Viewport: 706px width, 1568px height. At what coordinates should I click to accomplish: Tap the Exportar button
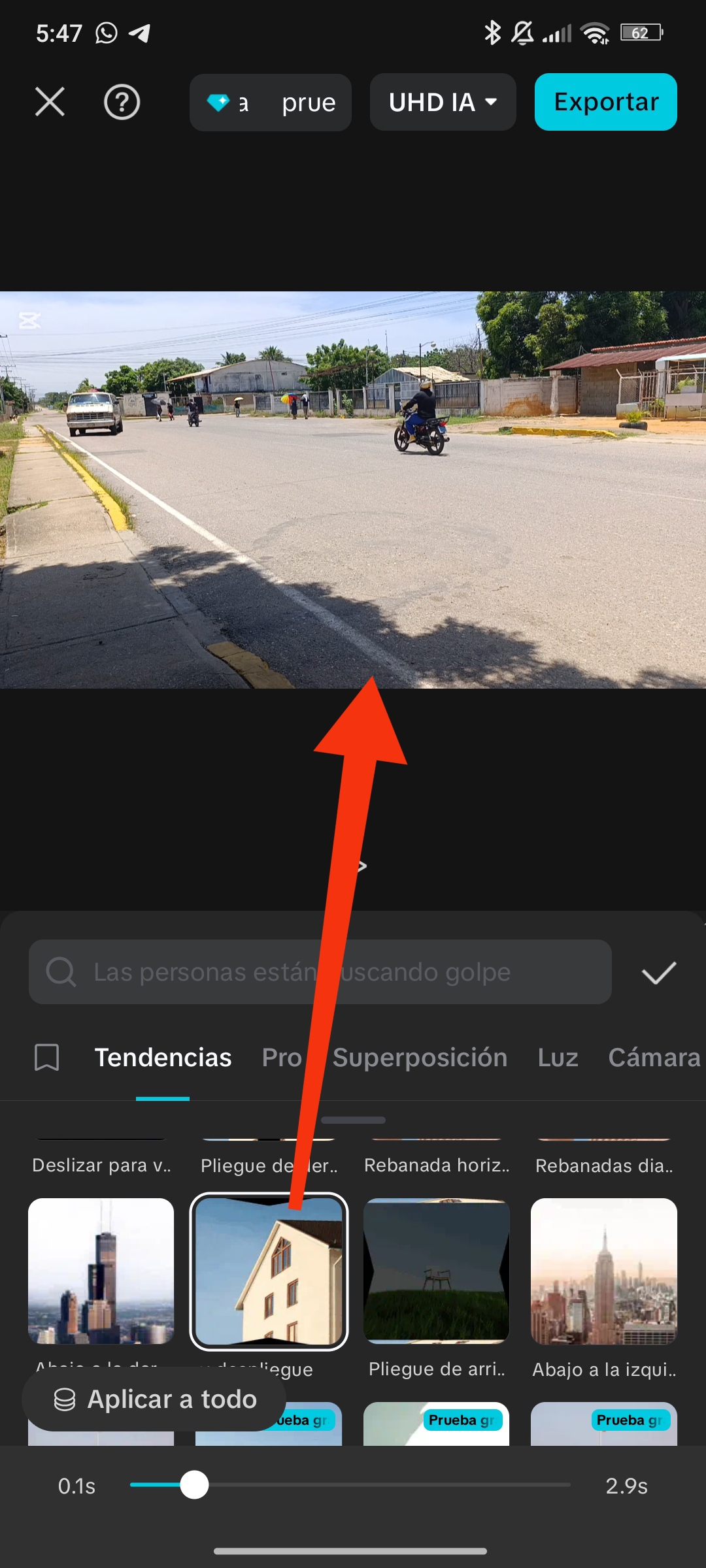[605, 102]
